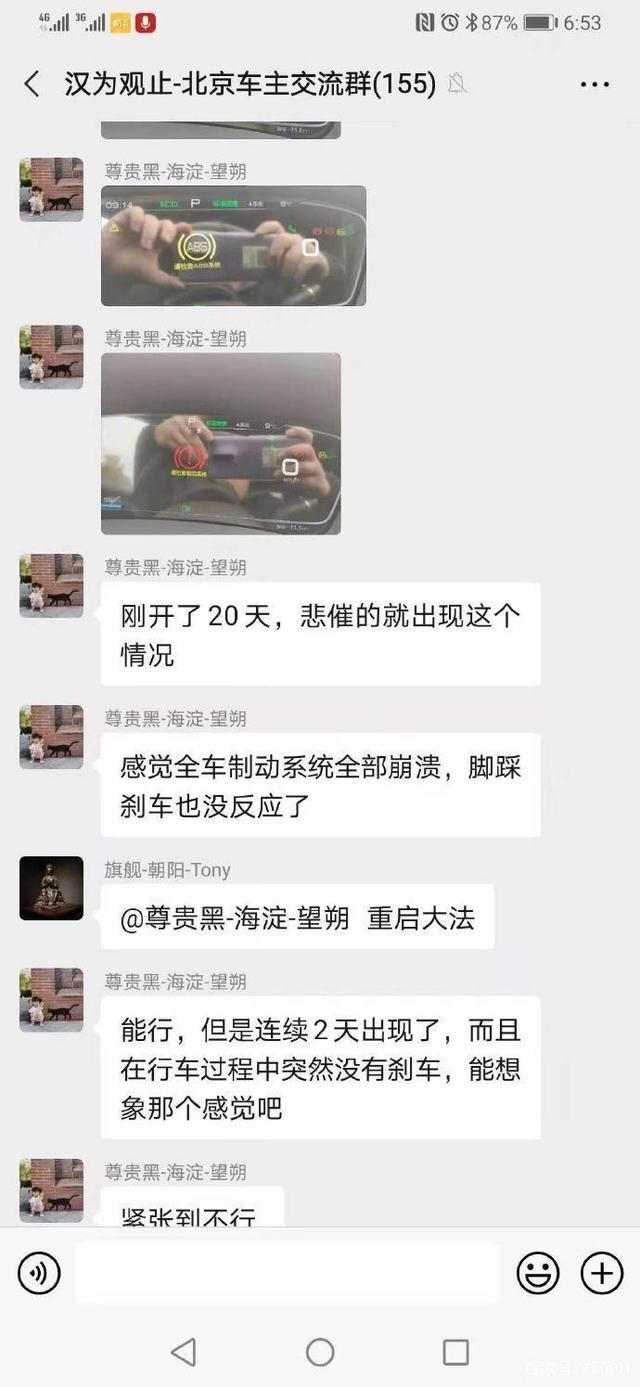Tap the system home button

click(320, 1352)
